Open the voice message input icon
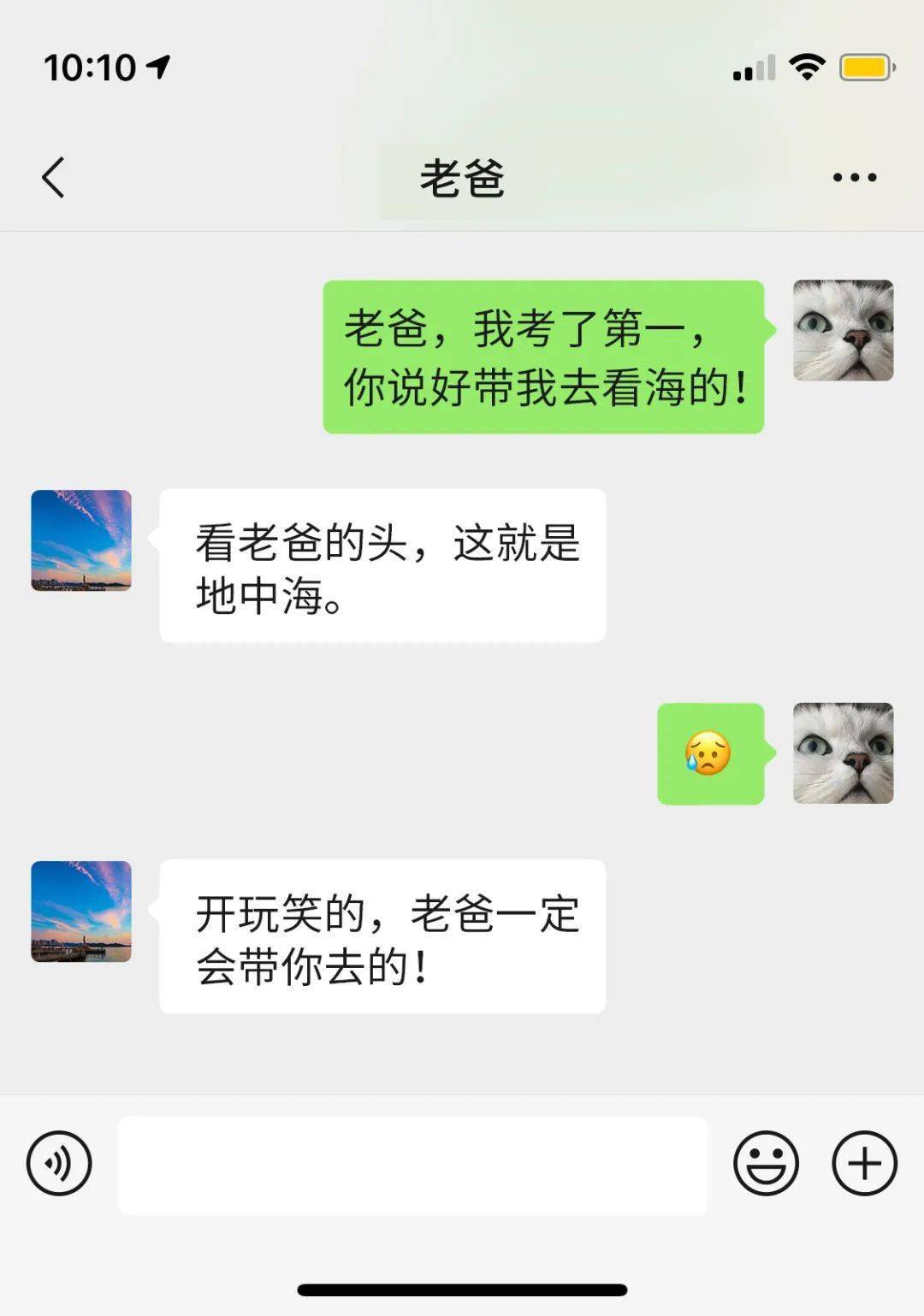Viewport: 924px width, 1316px height. (57, 1163)
